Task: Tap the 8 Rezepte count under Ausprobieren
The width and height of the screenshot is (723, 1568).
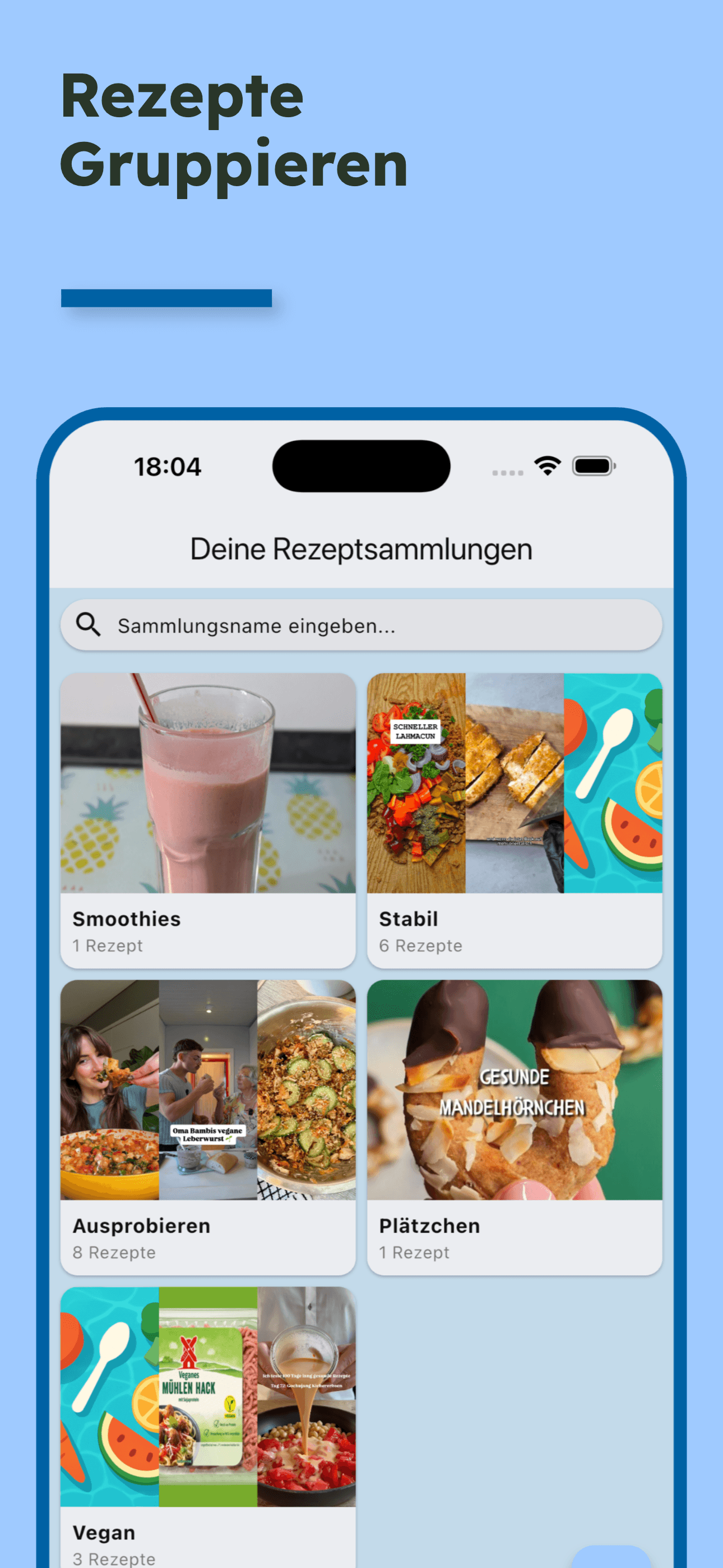Action: point(113,1252)
